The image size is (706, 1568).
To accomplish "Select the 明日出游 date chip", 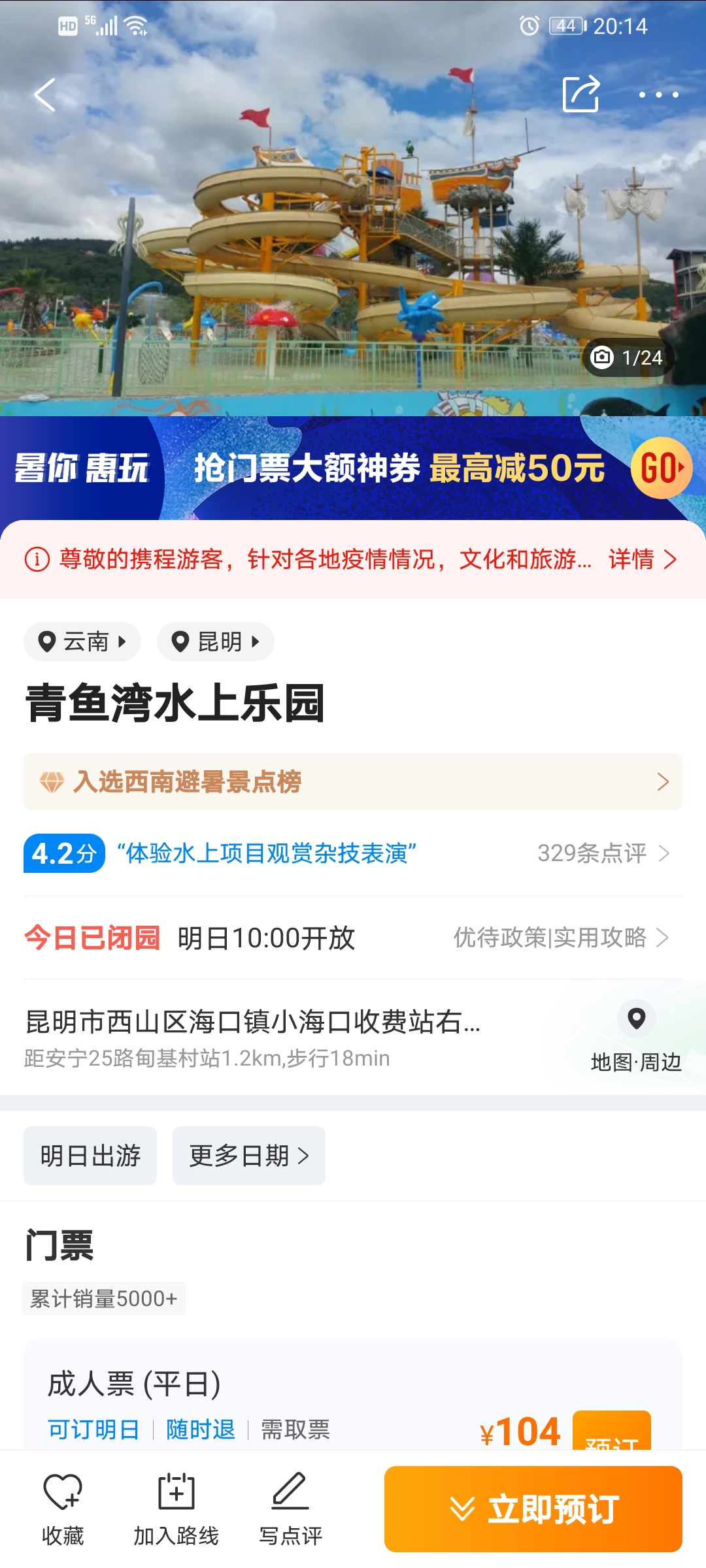I will click(x=90, y=1156).
